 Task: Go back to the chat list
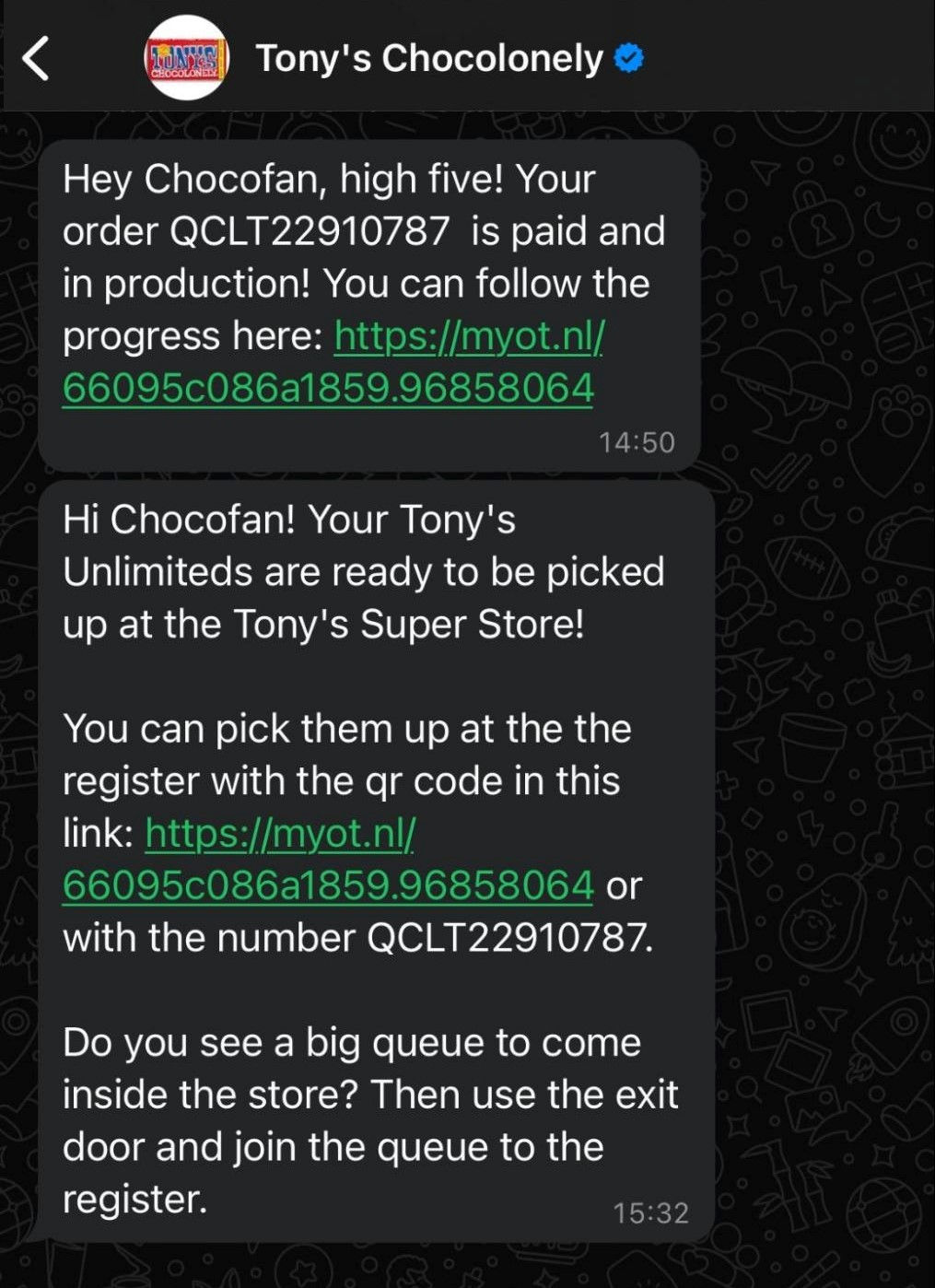35,59
